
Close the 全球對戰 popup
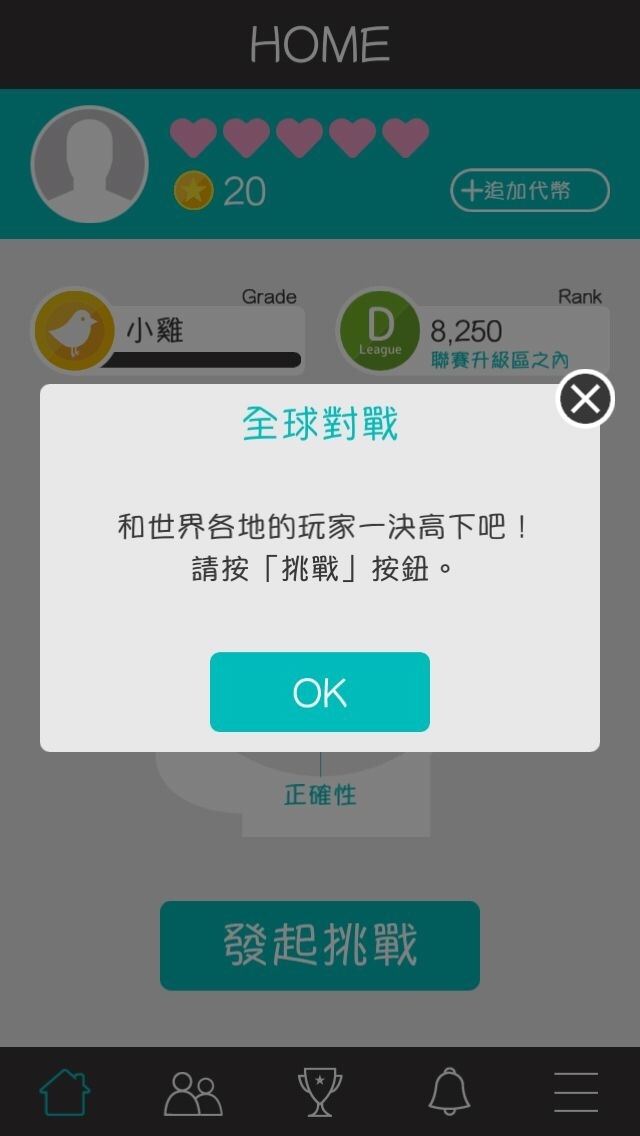point(585,399)
